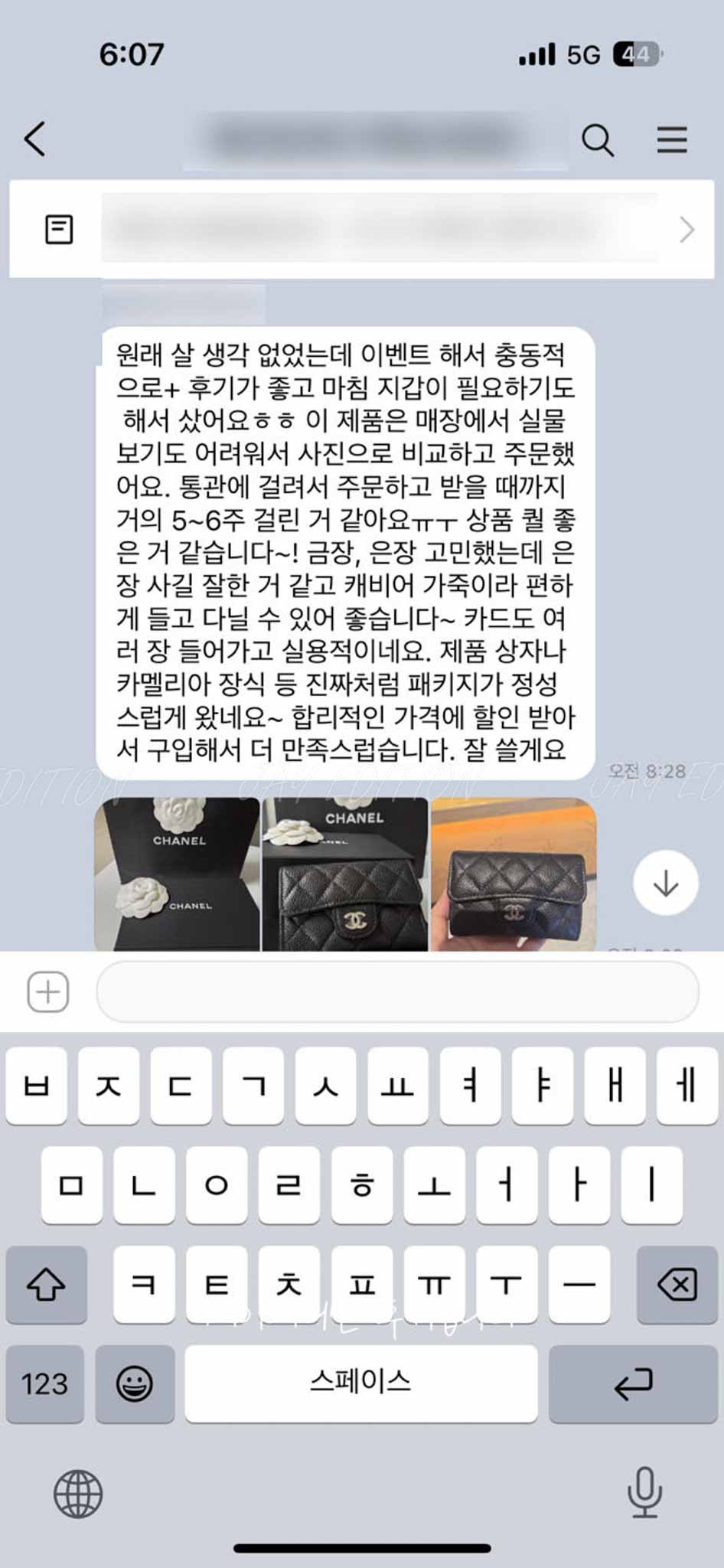
Task: Open the emoji keyboard
Action: pyautogui.click(x=135, y=1383)
